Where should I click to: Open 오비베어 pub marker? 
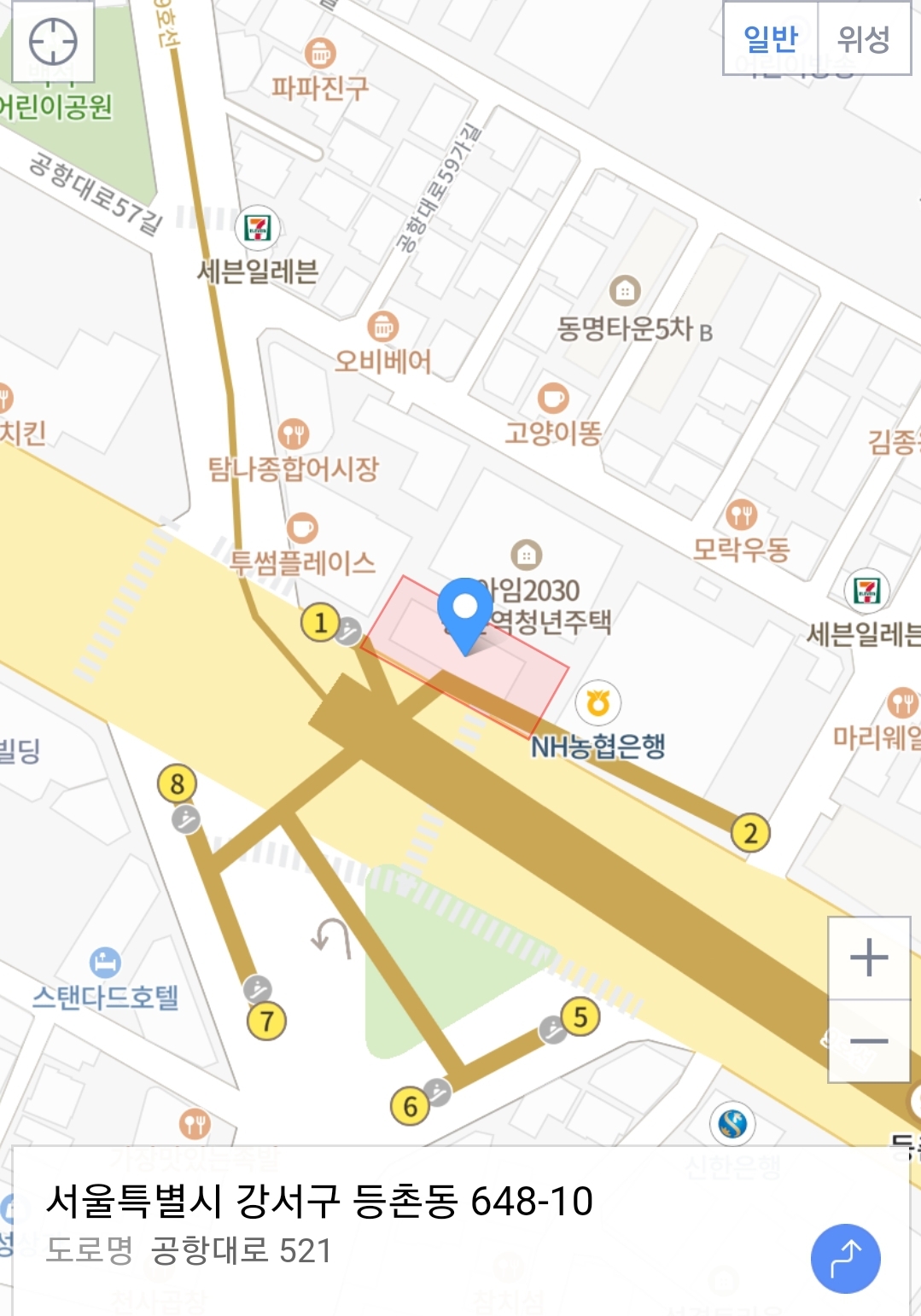(x=382, y=326)
